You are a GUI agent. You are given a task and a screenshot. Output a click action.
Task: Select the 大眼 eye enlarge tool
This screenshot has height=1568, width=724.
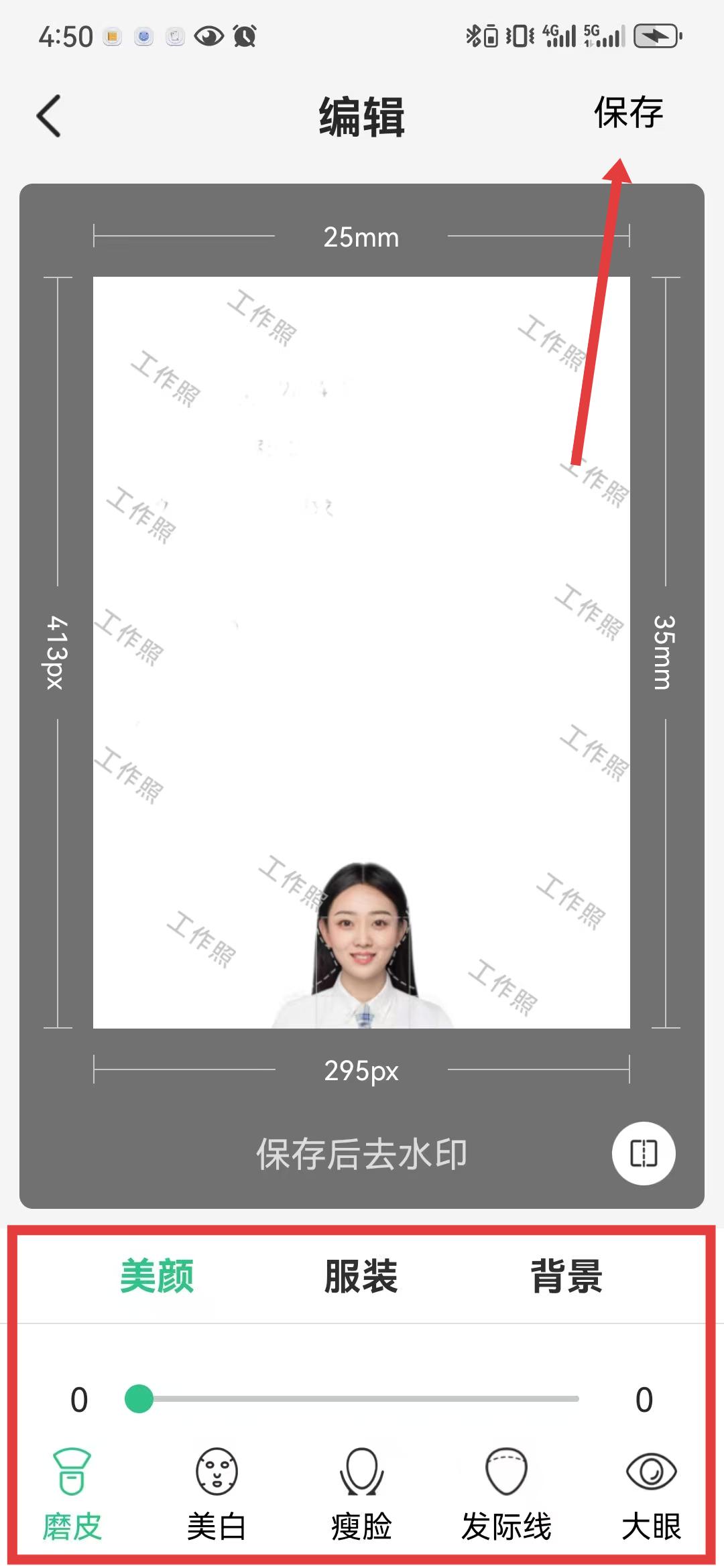[651, 1493]
